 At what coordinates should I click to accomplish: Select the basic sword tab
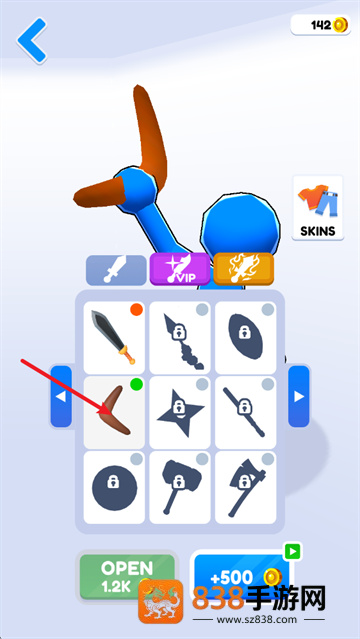pyautogui.click(x=116, y=270)
